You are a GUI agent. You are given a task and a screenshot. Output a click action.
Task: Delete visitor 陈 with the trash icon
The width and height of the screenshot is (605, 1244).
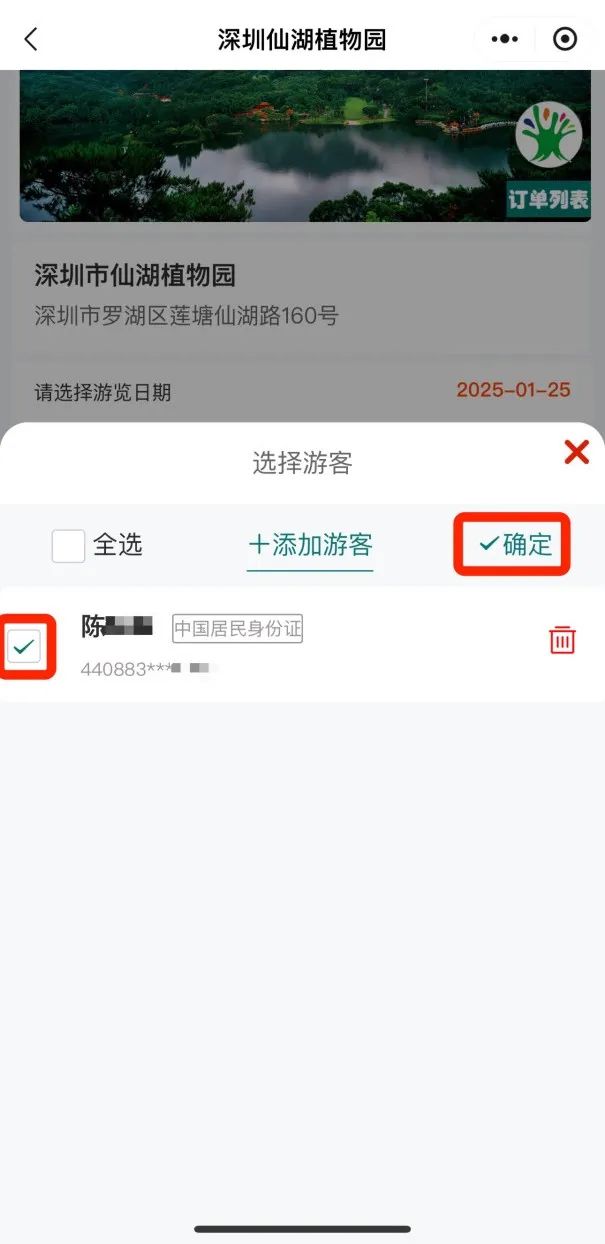pyautogui.click(x=563, y=640)
